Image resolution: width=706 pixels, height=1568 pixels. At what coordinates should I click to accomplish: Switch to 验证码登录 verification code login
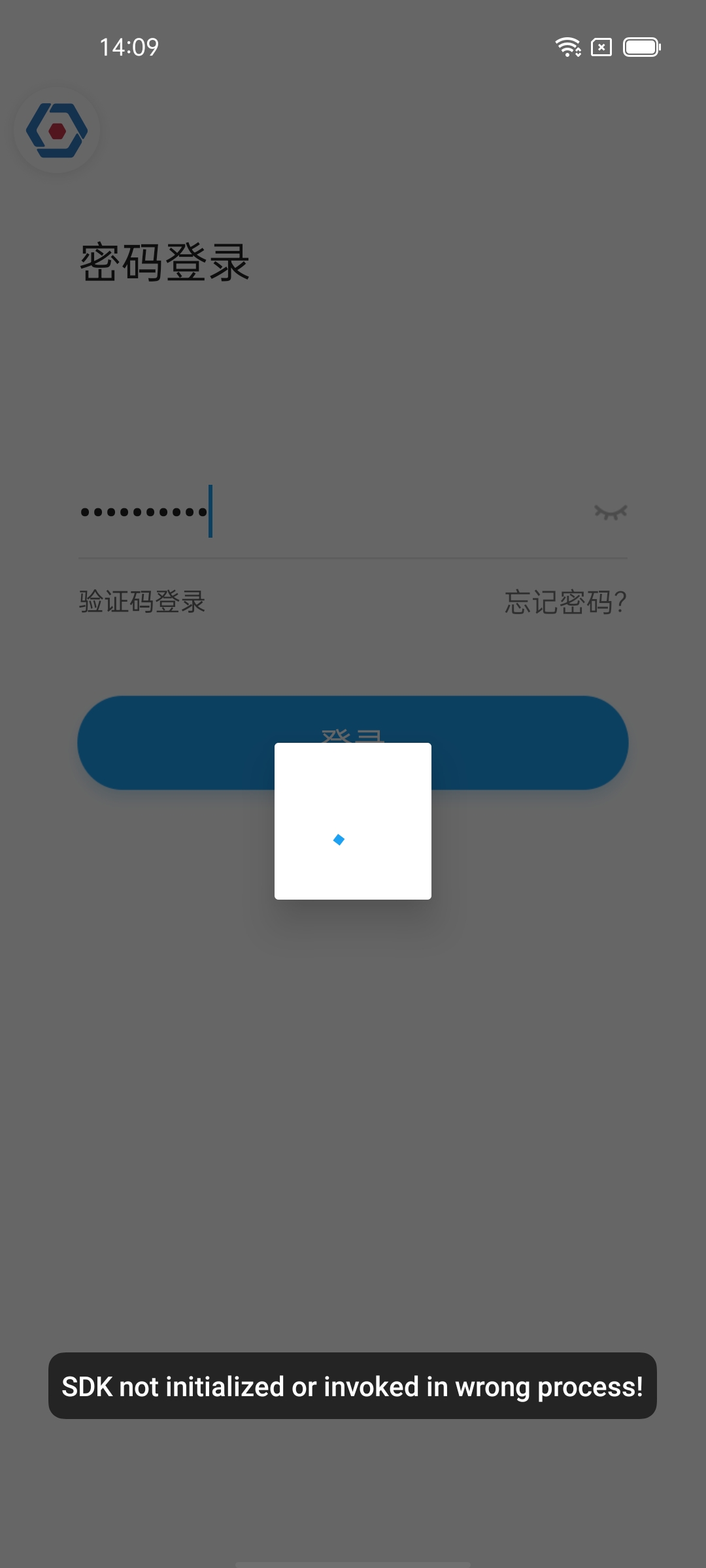(x=143, y=602)
